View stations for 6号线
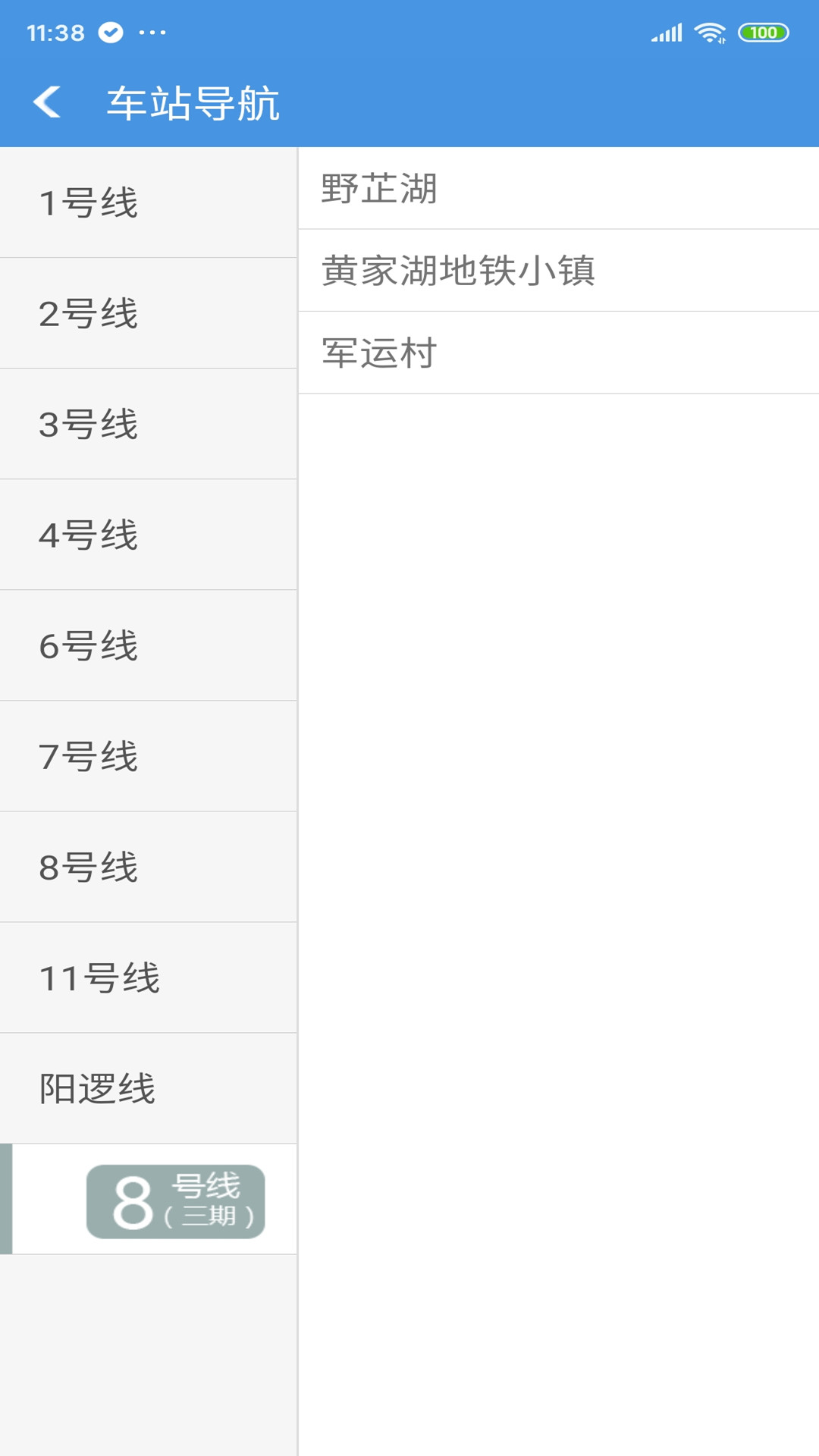 click(148, 645)
